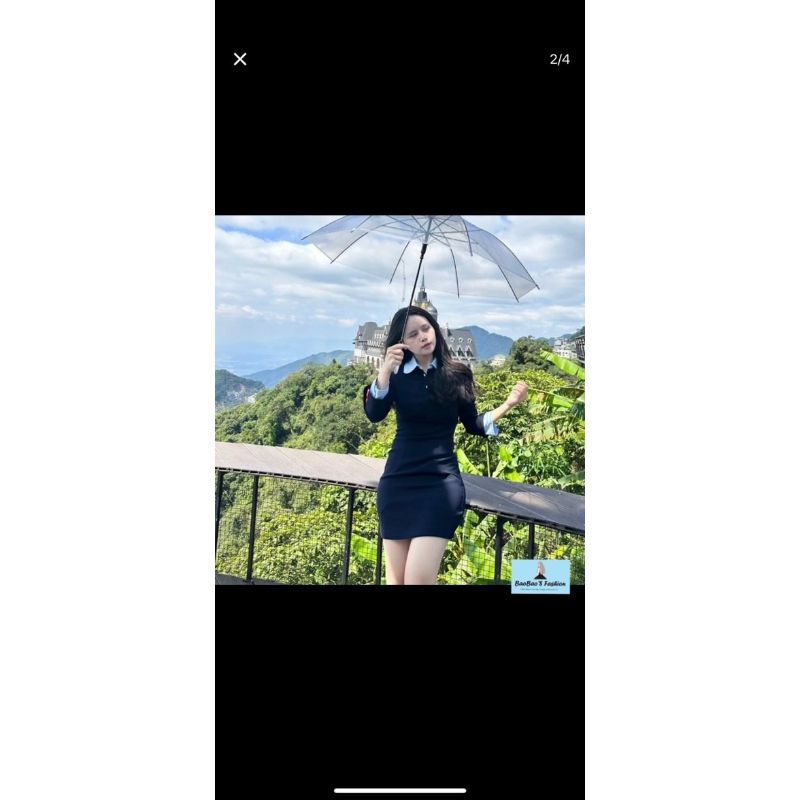Close the photo viewer
The height and width of the screenshot is (800, 800).
(x=240, y=59)
